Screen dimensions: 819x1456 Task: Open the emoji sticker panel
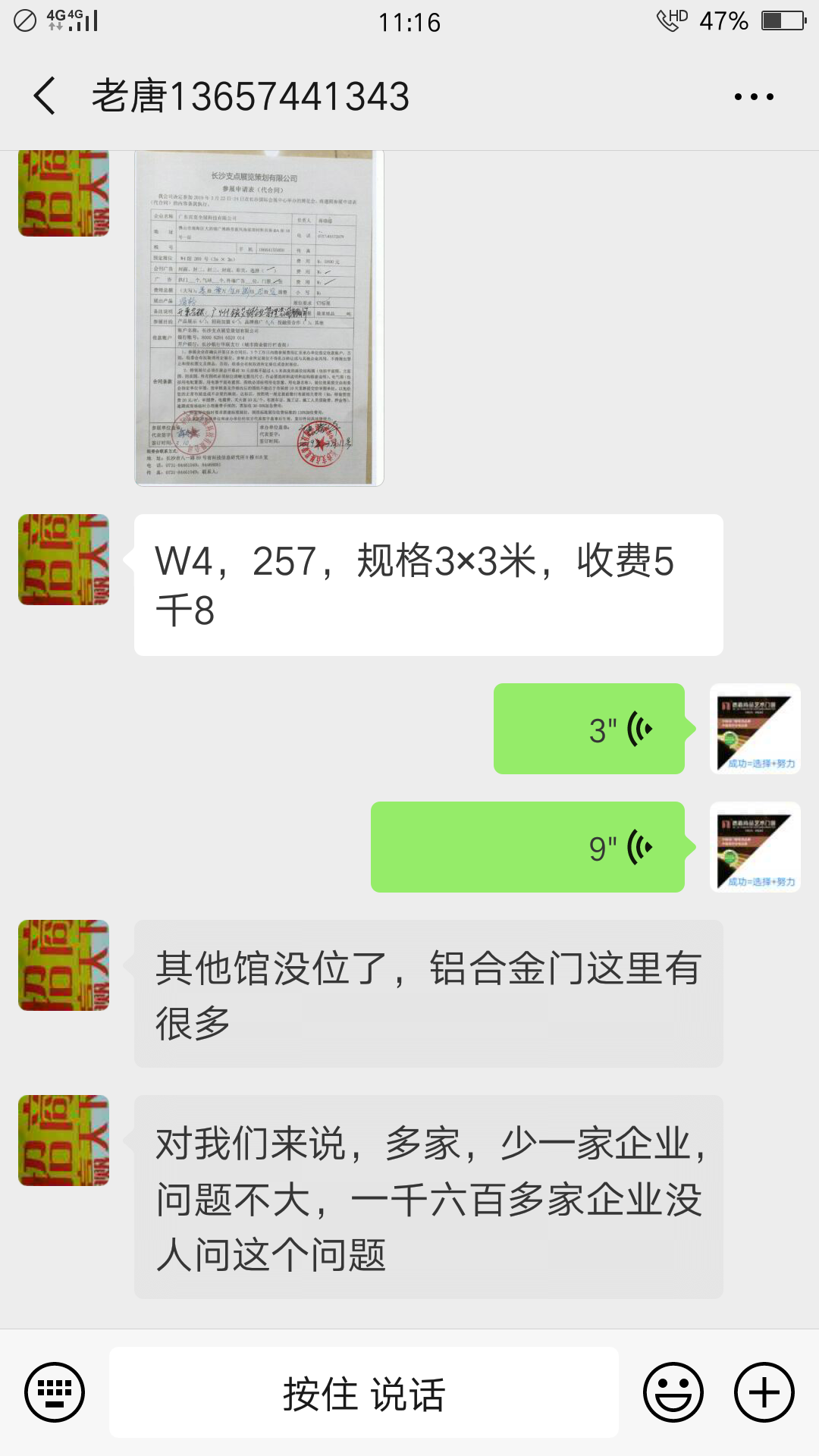(x=673, y=1392)
